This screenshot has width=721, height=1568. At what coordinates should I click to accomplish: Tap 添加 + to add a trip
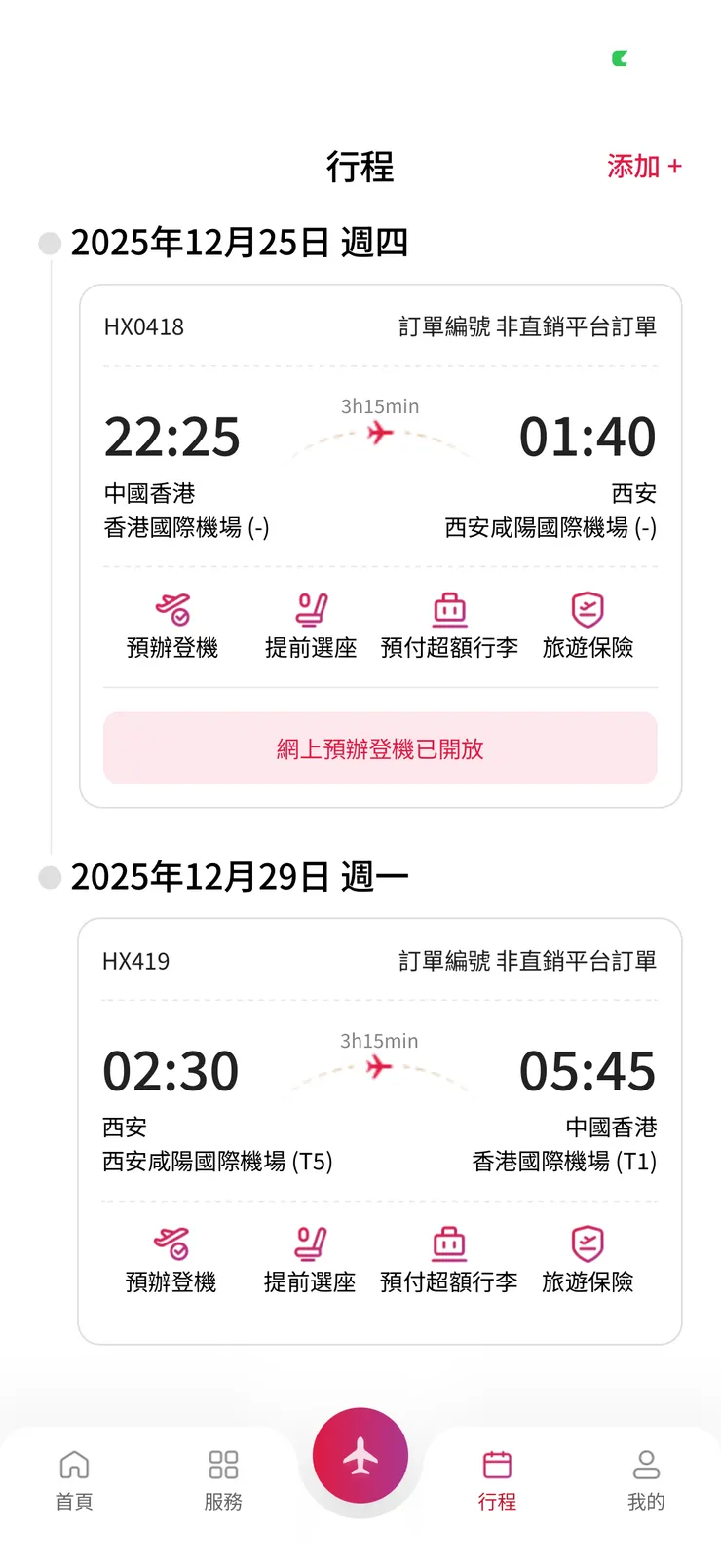(x=644, y=166)
